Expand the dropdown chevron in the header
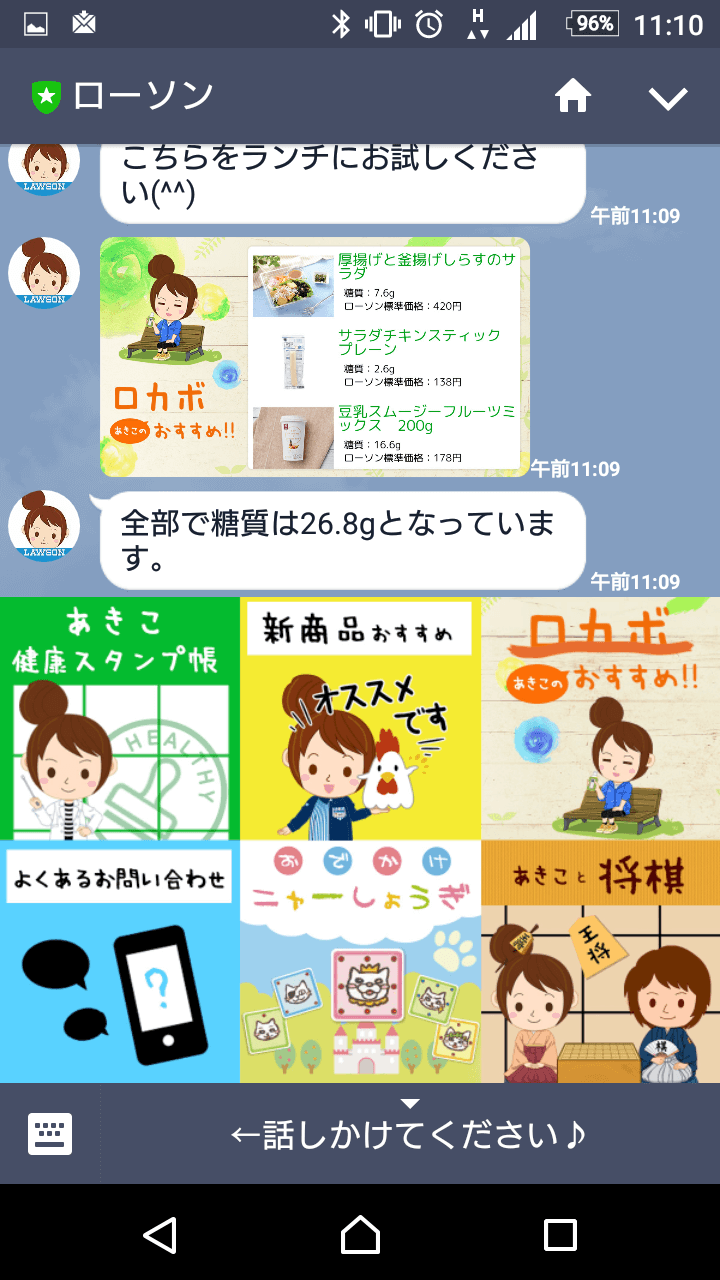This screenshot has width=720, height=1280. tap(667, 97)
